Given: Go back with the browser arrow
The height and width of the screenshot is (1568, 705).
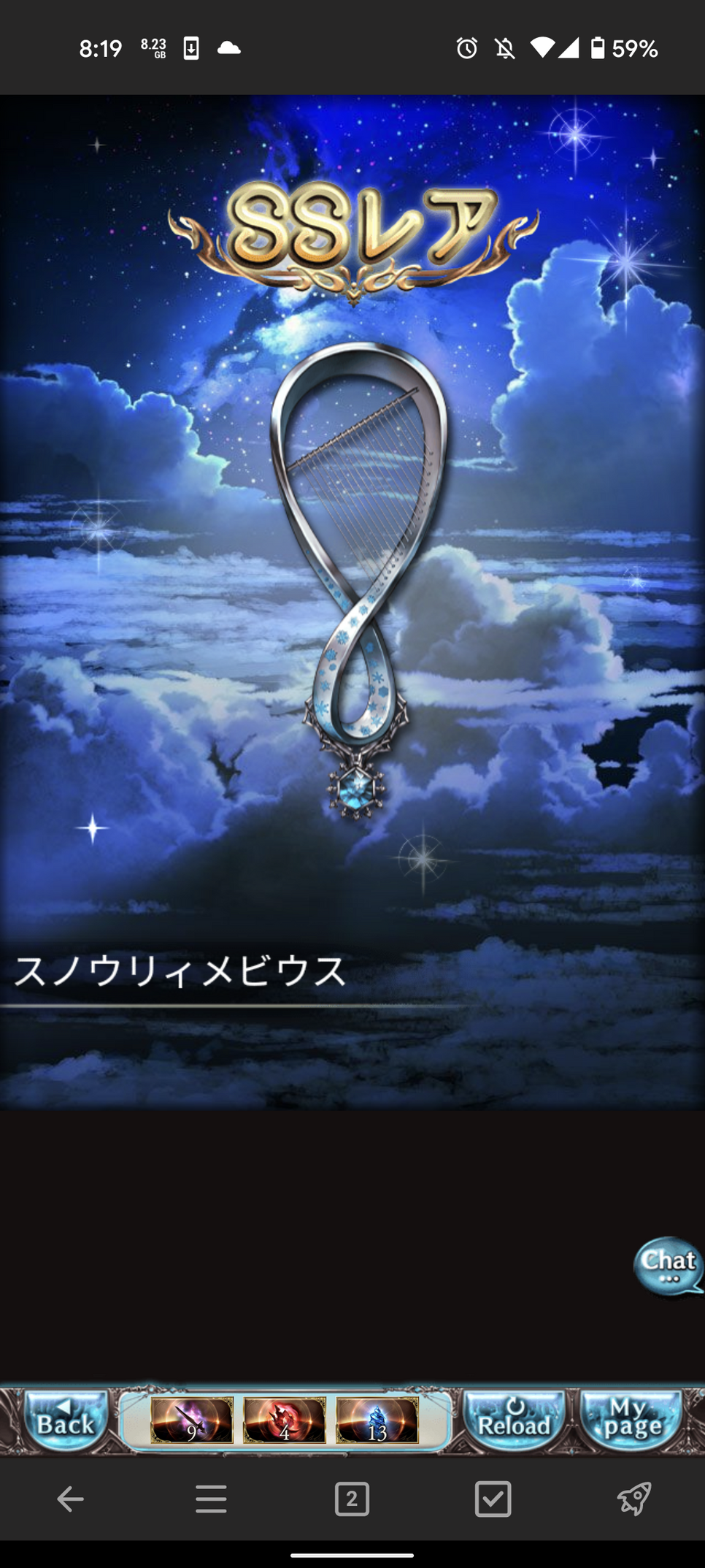Looking at the screenshot, I should [x=70, y=1499].
